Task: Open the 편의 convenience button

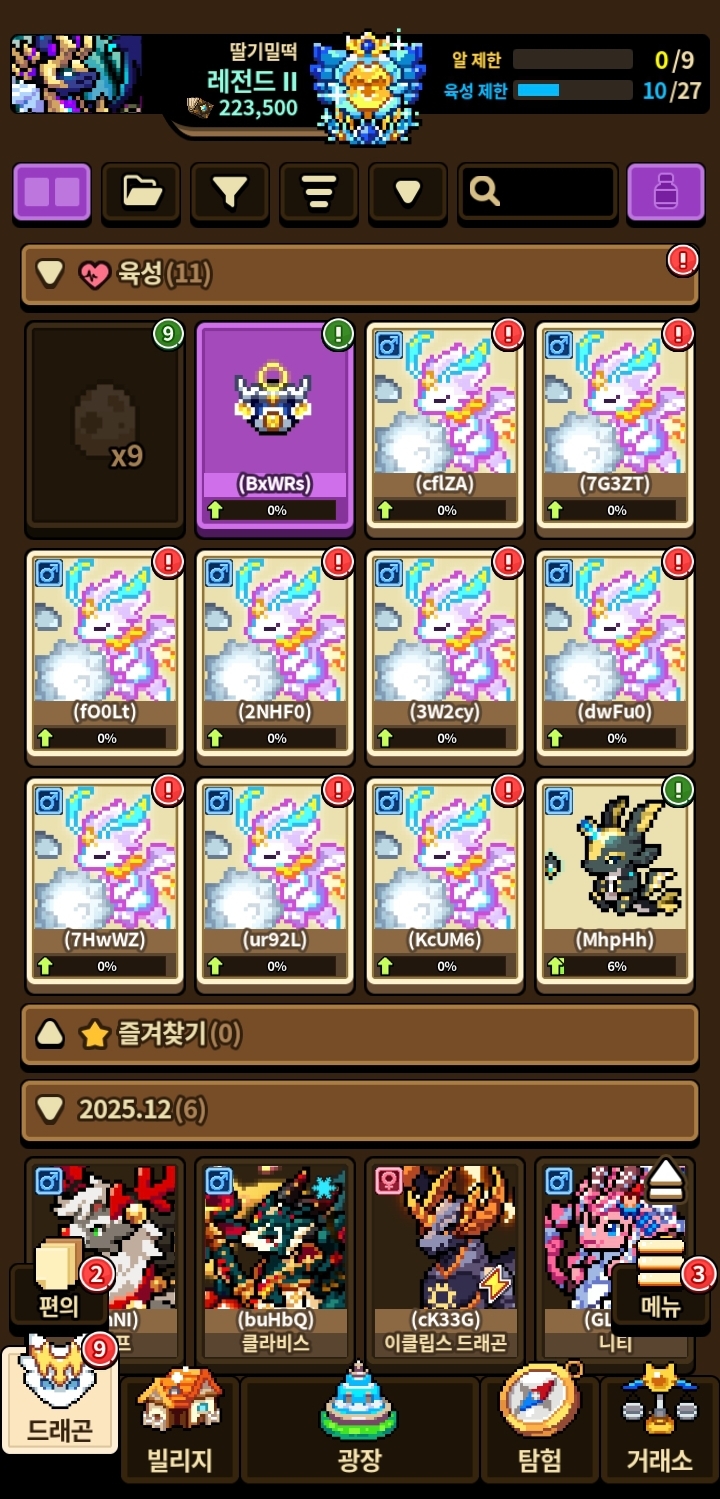Action: pyautogui.click(x=58, y=1290)
